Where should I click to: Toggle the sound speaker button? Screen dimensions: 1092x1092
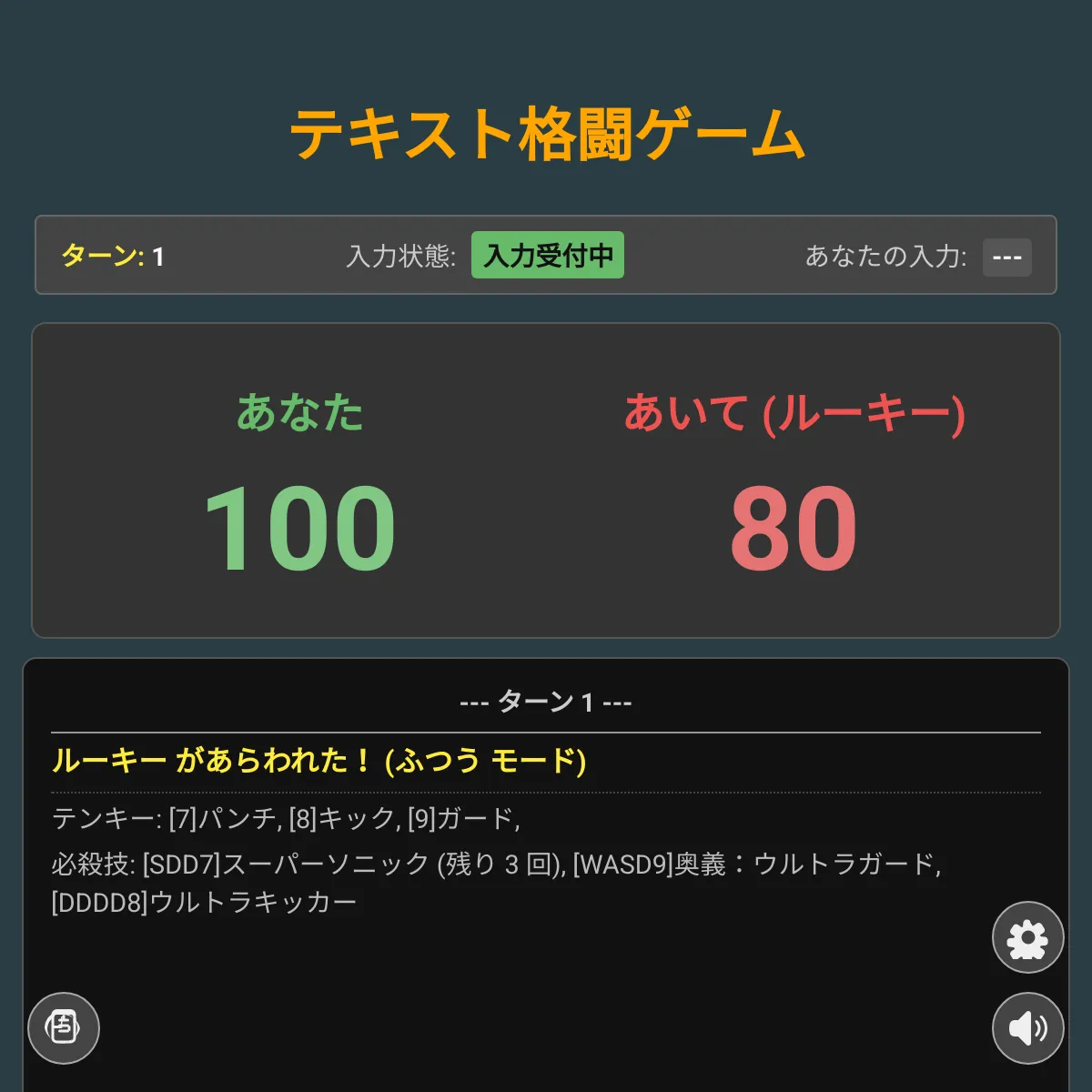pyautogui.click(x=1027, y=1028)
